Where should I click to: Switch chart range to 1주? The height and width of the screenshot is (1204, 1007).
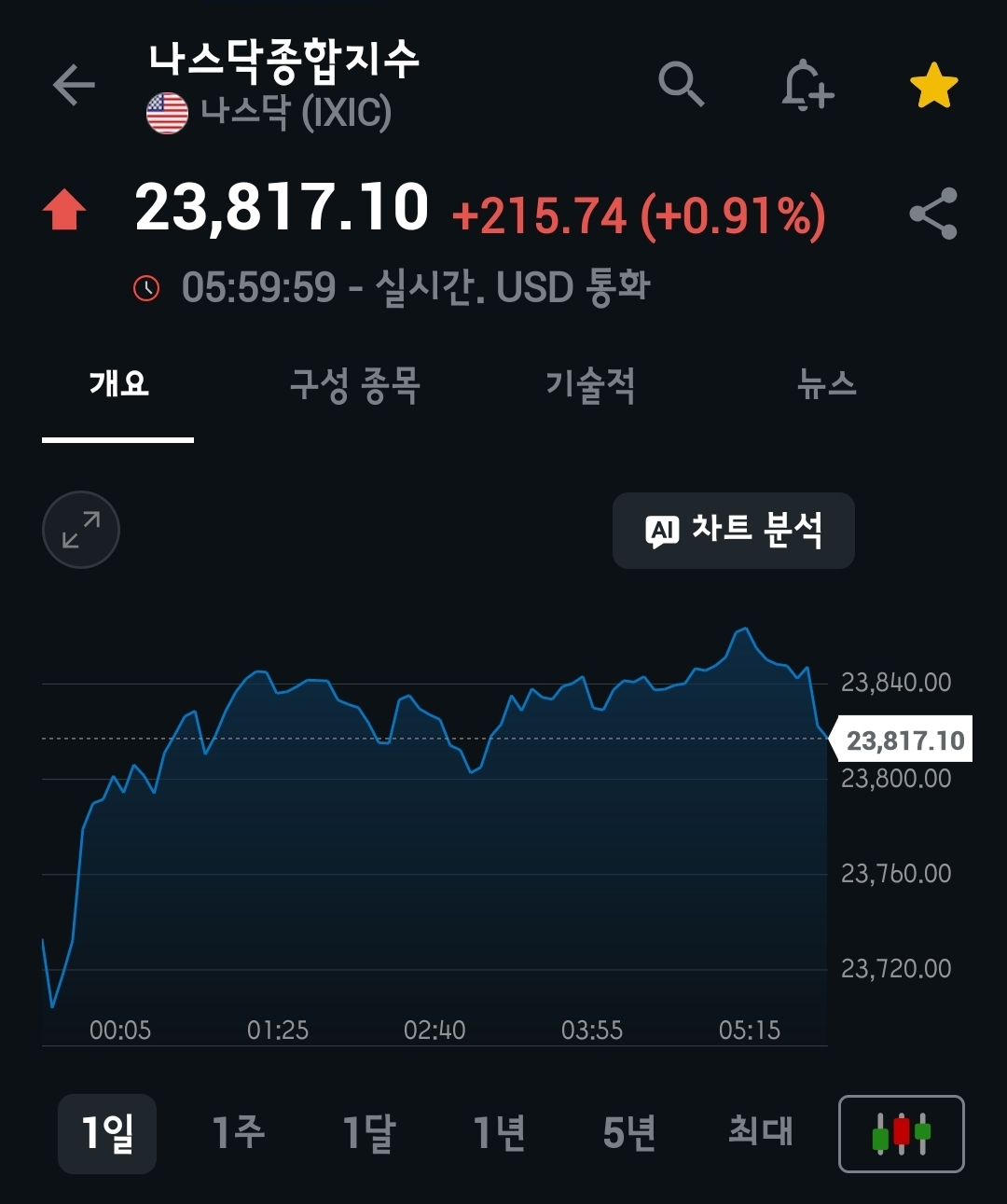click(239, 1133)
